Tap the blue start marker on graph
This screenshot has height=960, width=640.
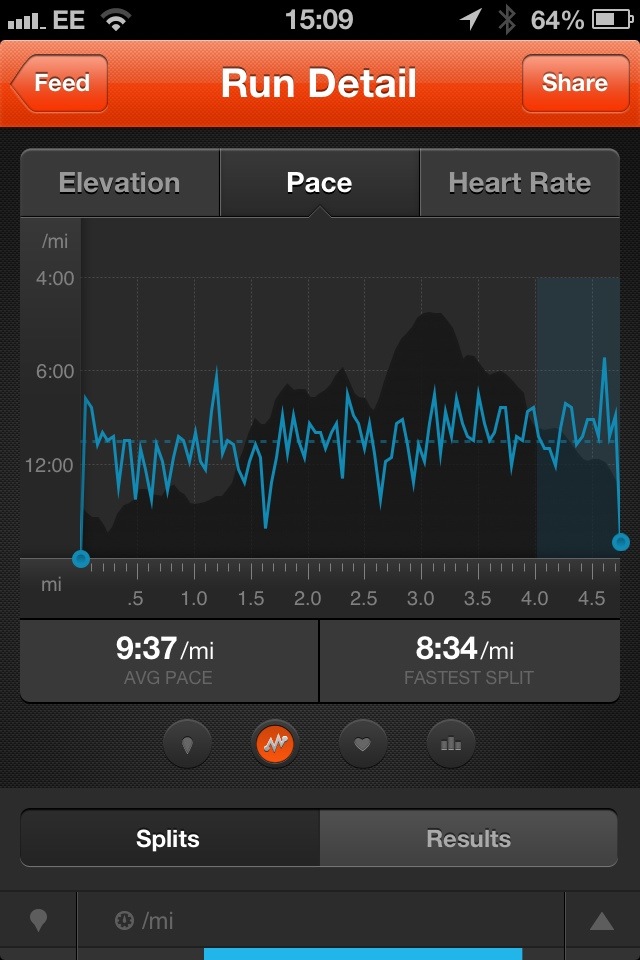click(x=81, y=558)
